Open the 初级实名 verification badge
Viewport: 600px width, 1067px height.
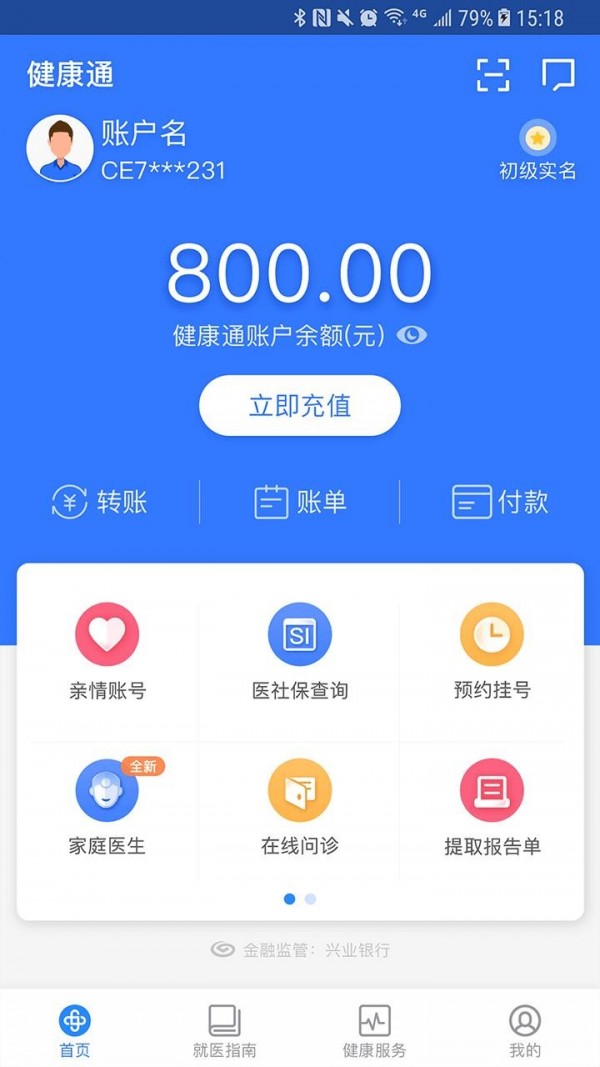coord(538,150)
